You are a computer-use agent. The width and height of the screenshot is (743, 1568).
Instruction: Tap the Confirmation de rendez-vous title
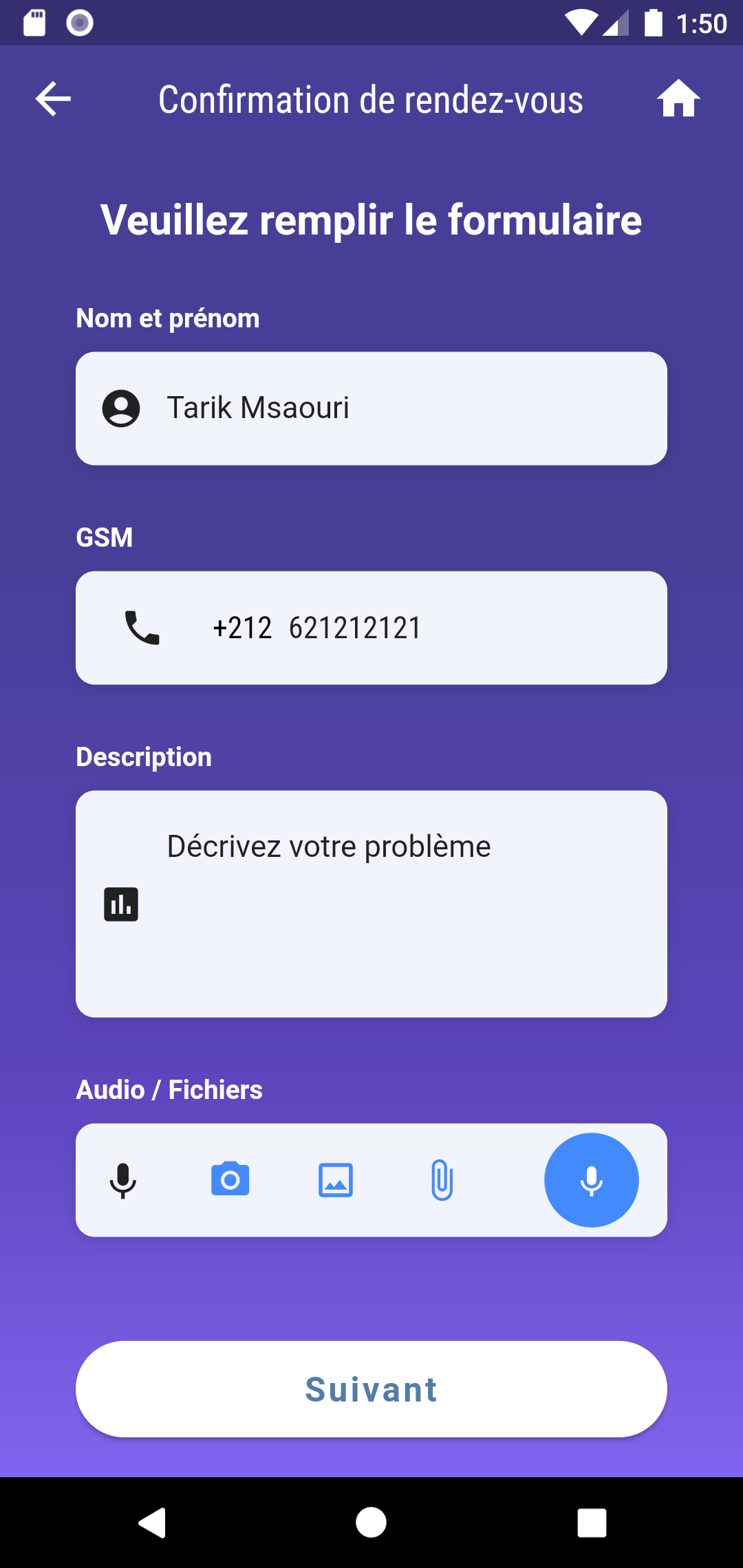tap(370, 99)
